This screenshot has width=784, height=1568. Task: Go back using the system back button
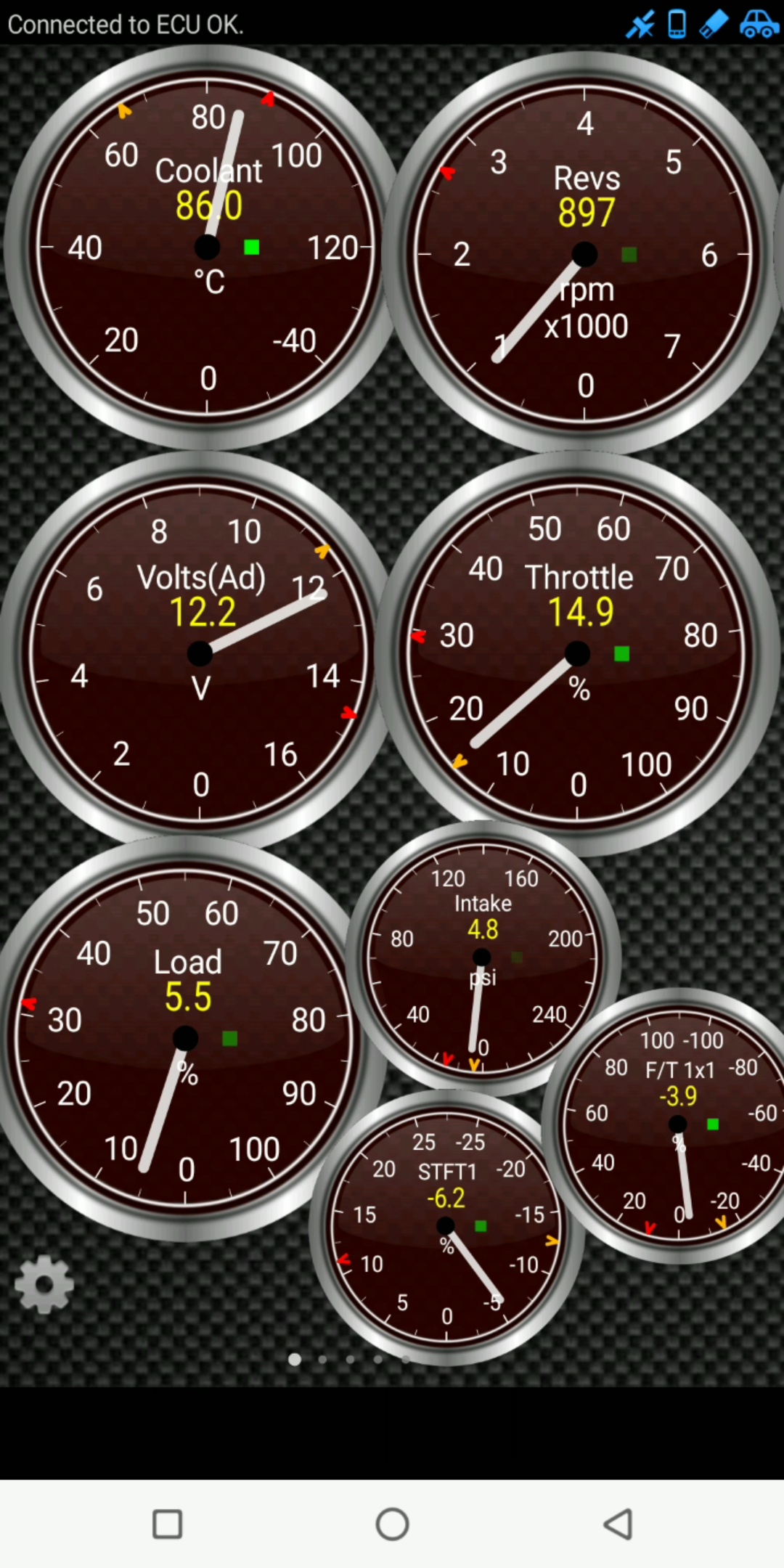tap(618, 1523)
